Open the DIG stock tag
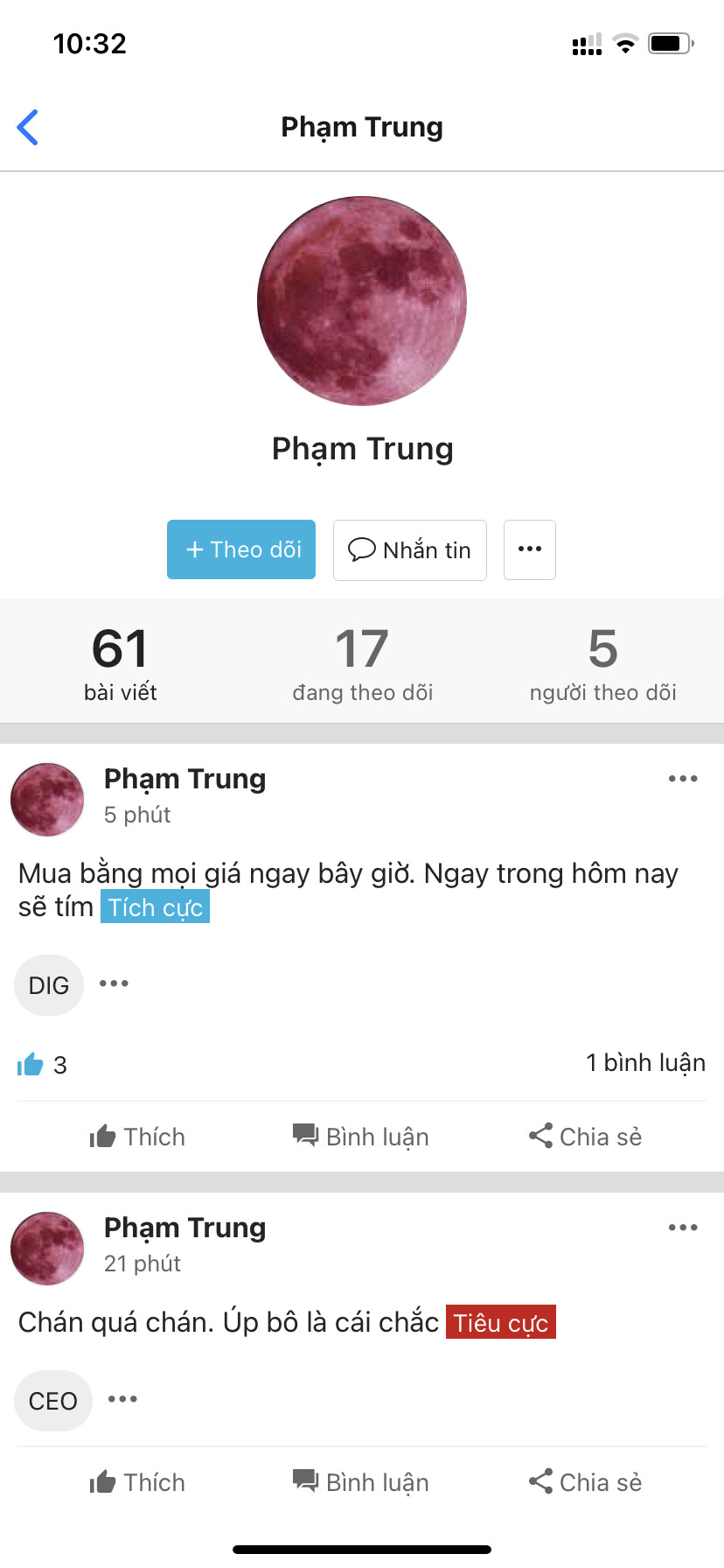This screenshot has height=1568, width=724. coord(49,985)
